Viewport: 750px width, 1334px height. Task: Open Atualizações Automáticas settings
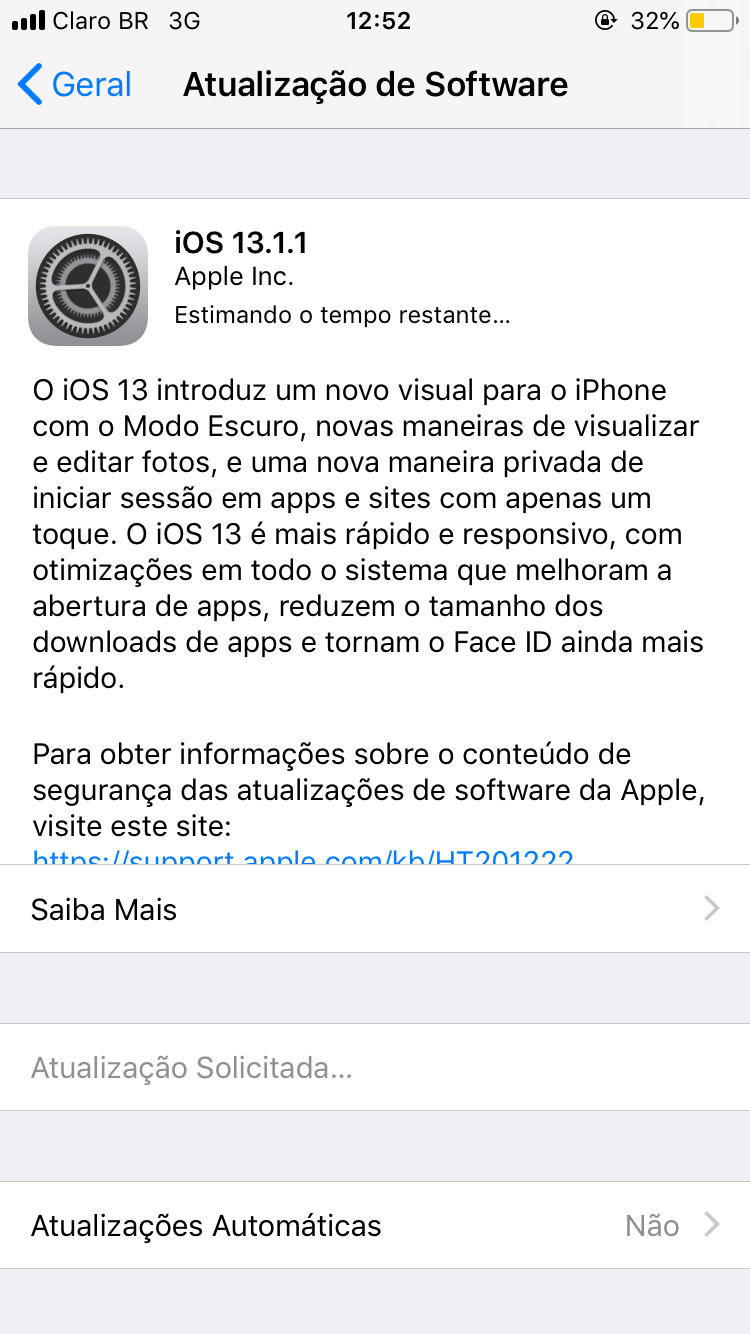tap(374, 1225)
